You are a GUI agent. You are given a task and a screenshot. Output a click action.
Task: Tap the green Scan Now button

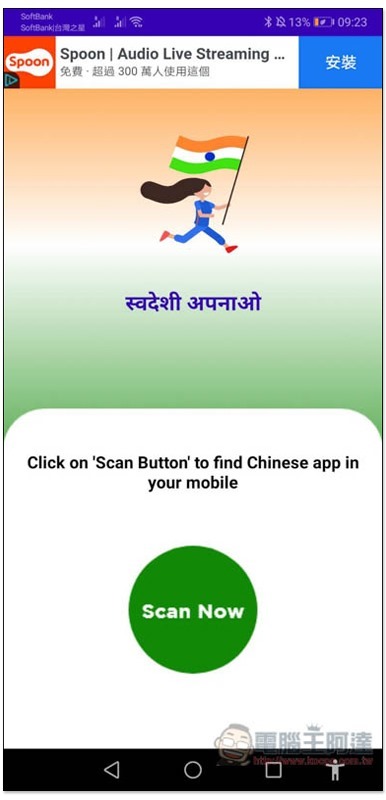coord(193,610)
